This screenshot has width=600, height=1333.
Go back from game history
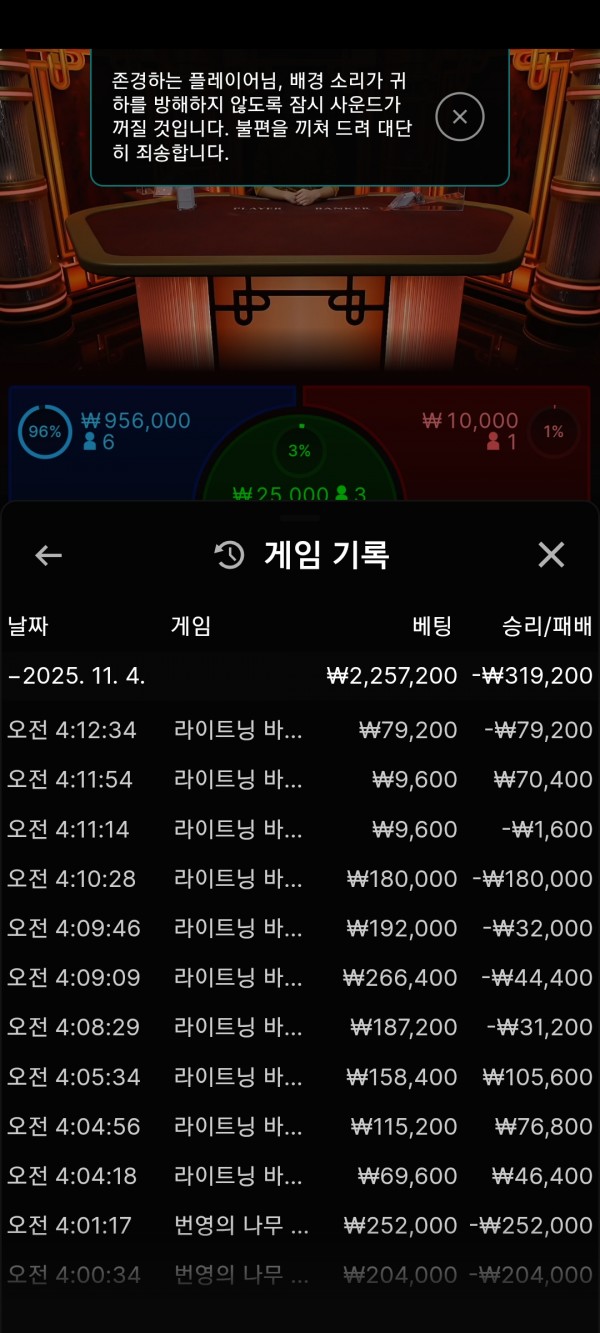coord(48,556)
